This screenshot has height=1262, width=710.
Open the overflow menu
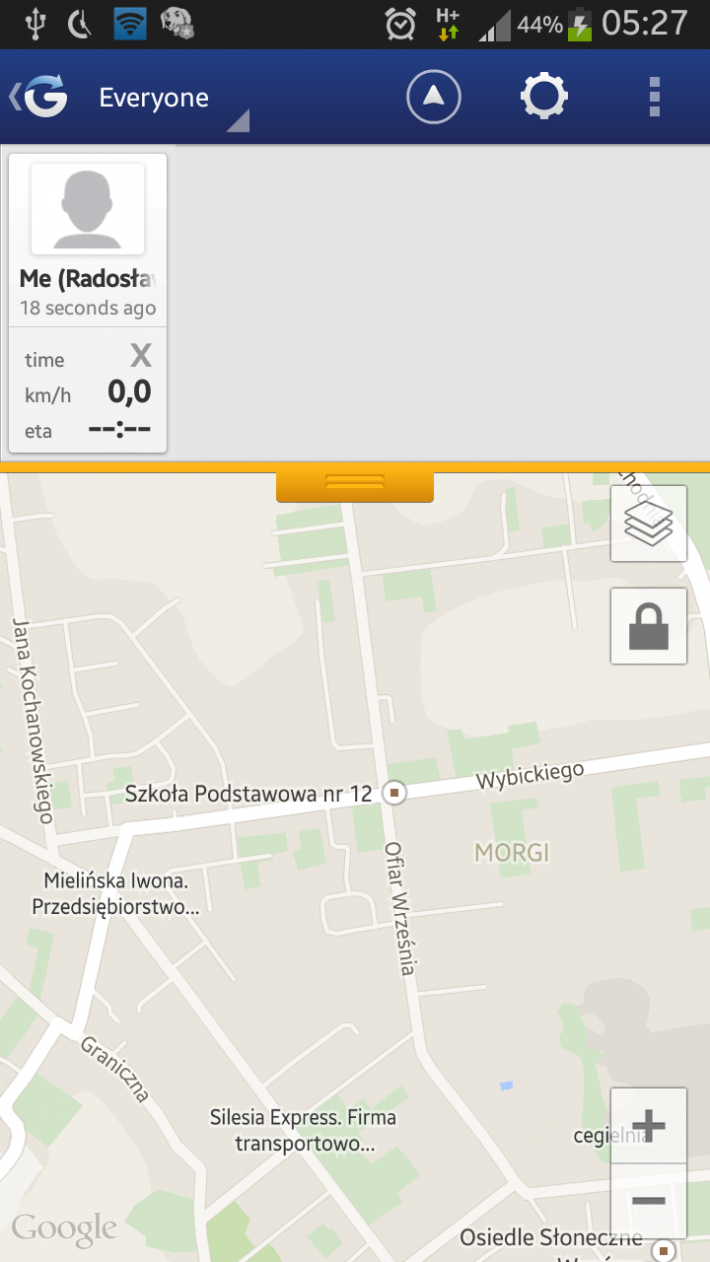click(654, 97)
